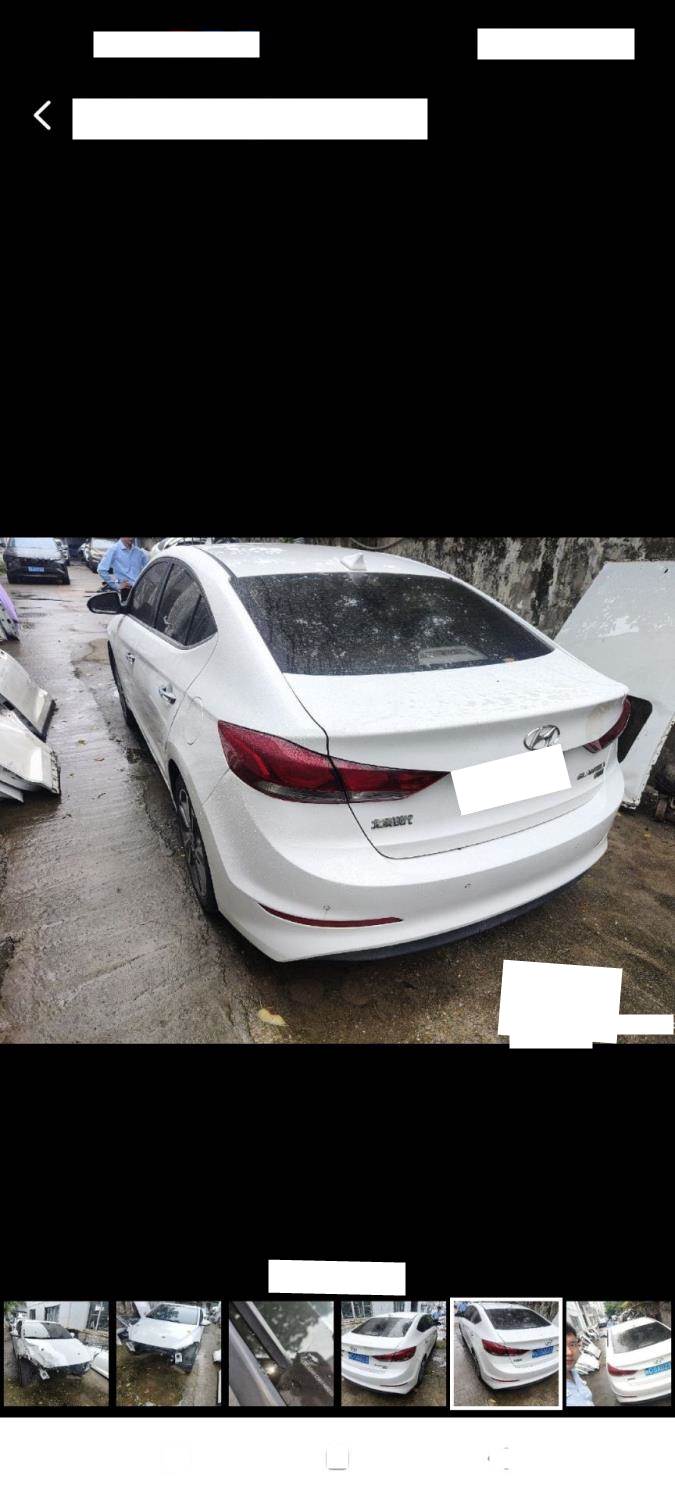Go back using the top-left arrow
675x1500 pixels.
tap(42, 116)
